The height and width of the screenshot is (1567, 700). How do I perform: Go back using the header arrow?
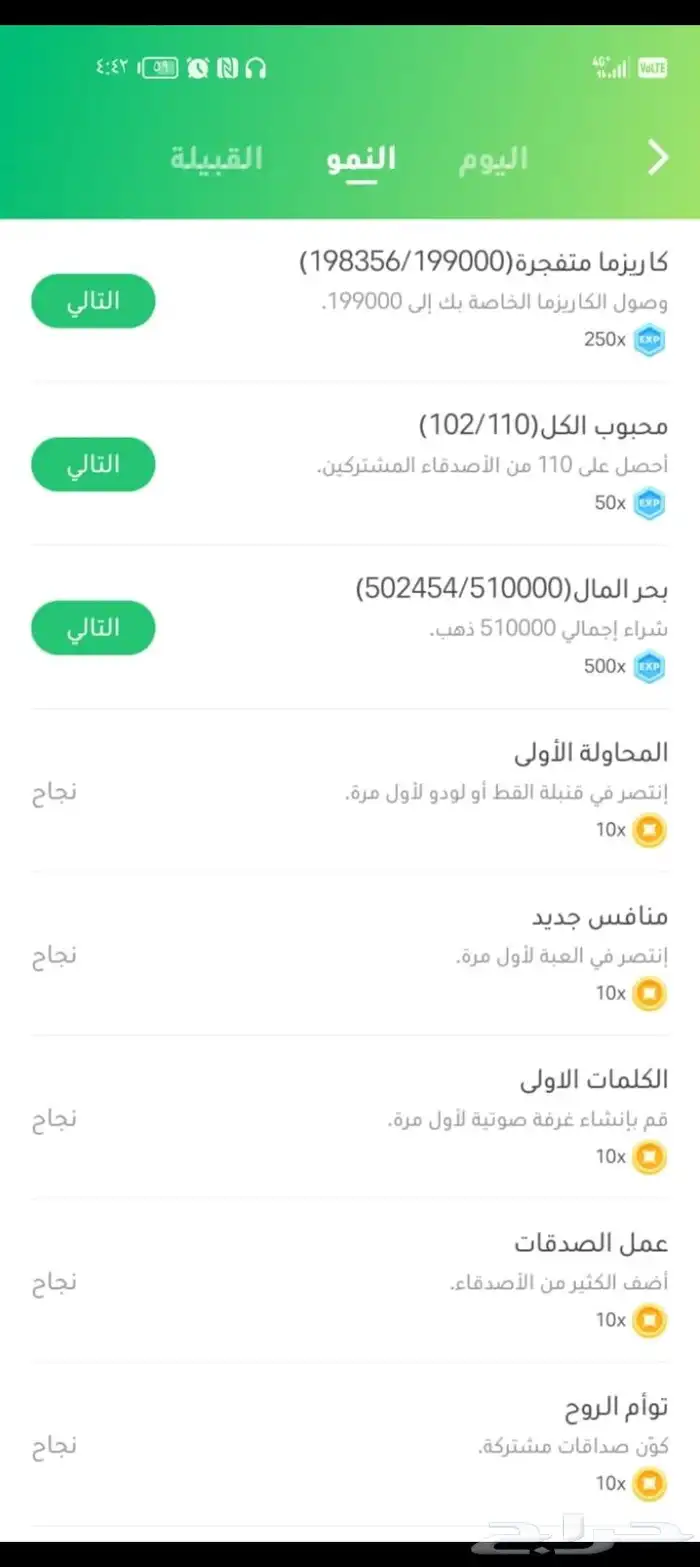pos(657,158)
